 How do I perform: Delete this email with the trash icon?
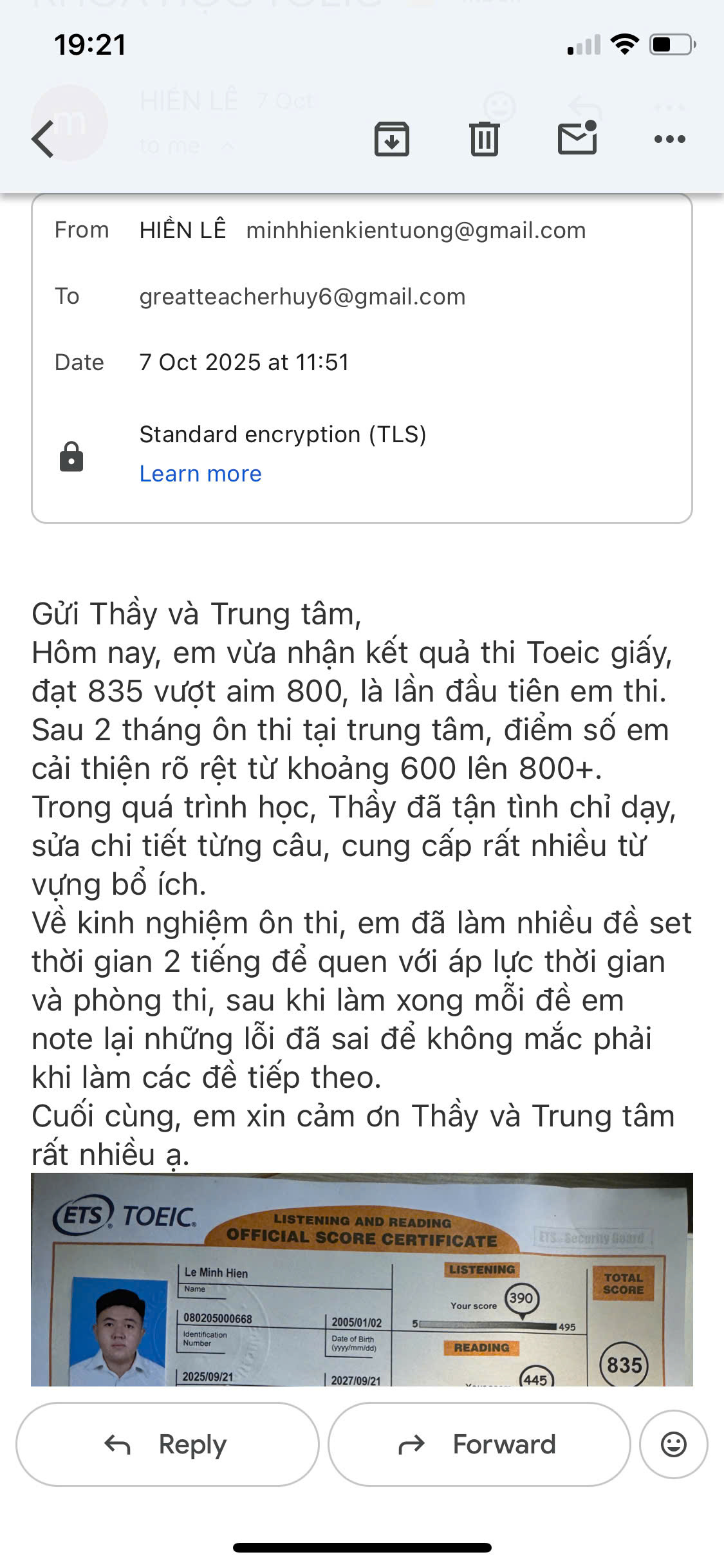click(x=484, y=138)
